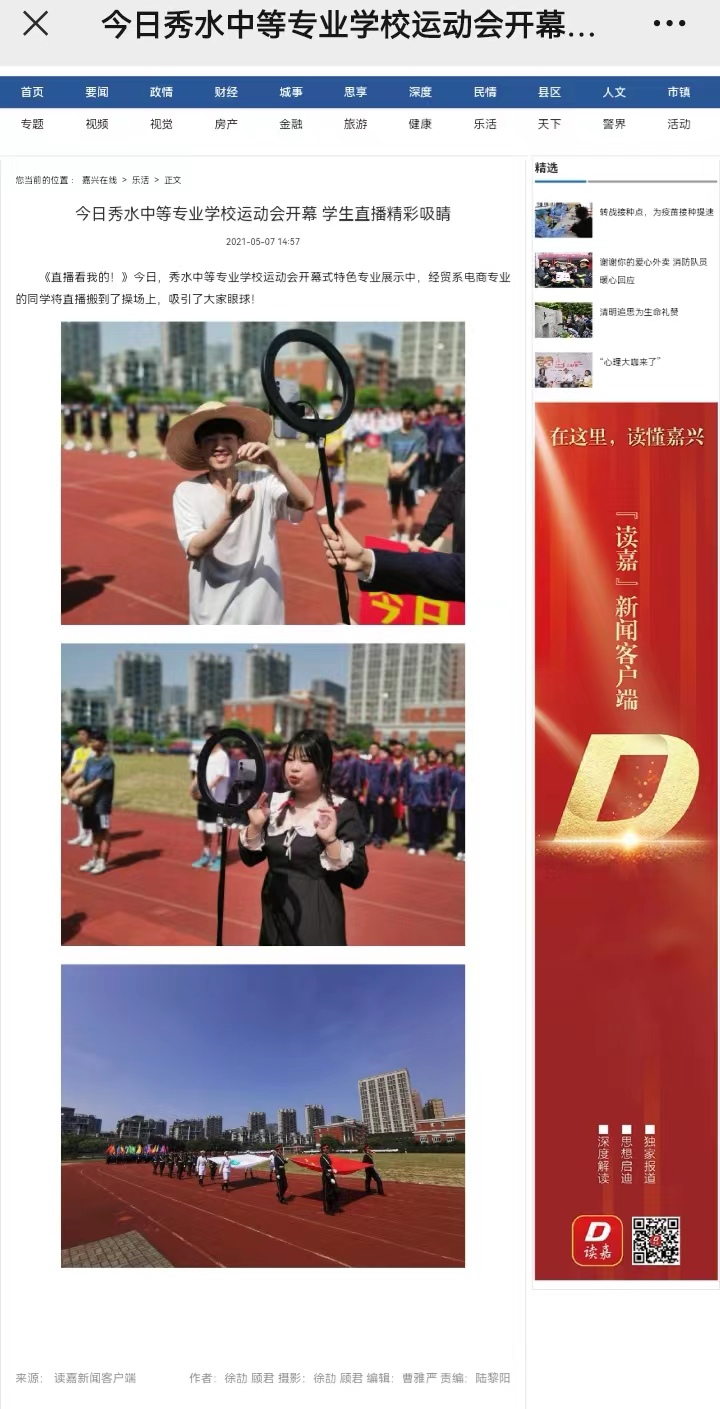Tap the 嘉兴在线 breadcrumb link
The image size is (720, 1409).
pyautogui.click(x=100, y=180)
